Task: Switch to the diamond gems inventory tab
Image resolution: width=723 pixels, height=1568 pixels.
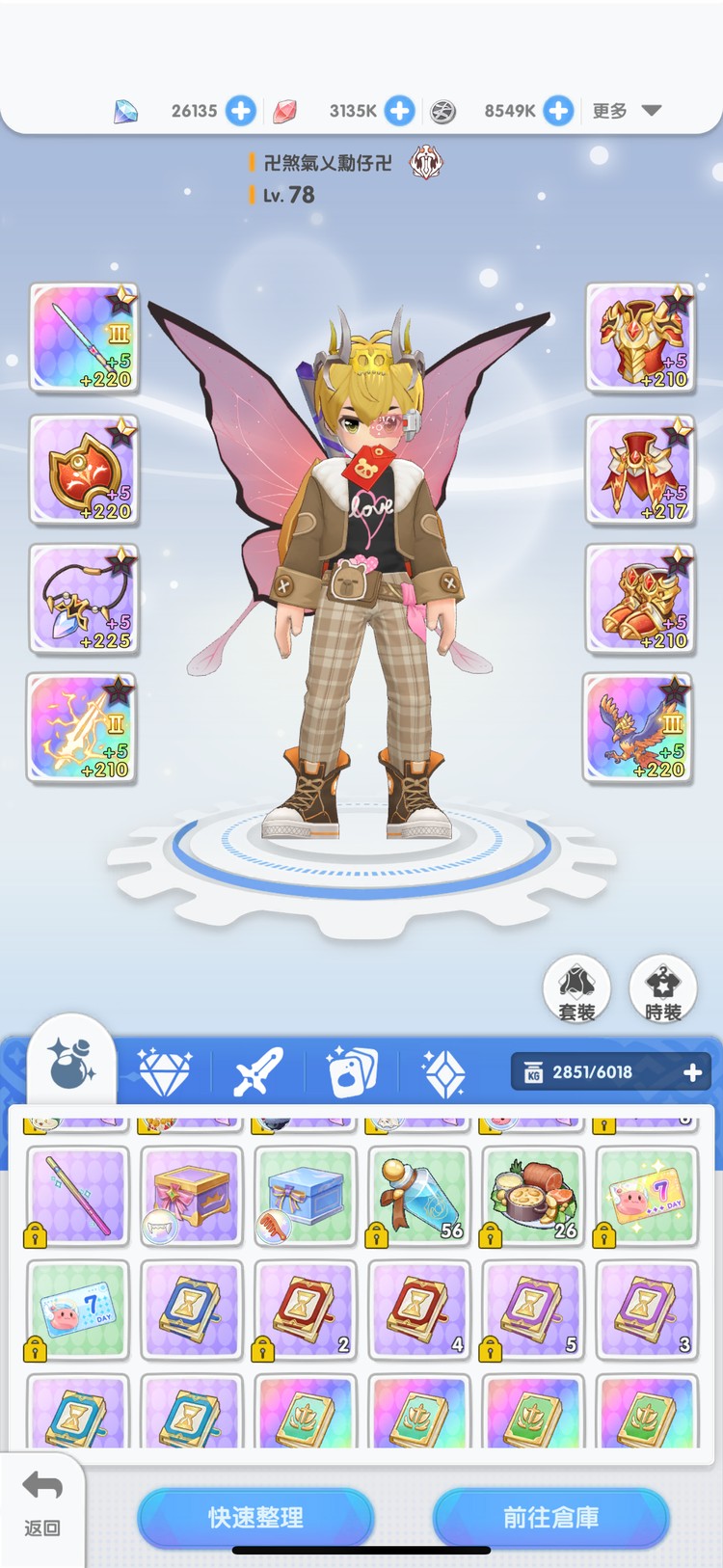Action: point(165,1072)
